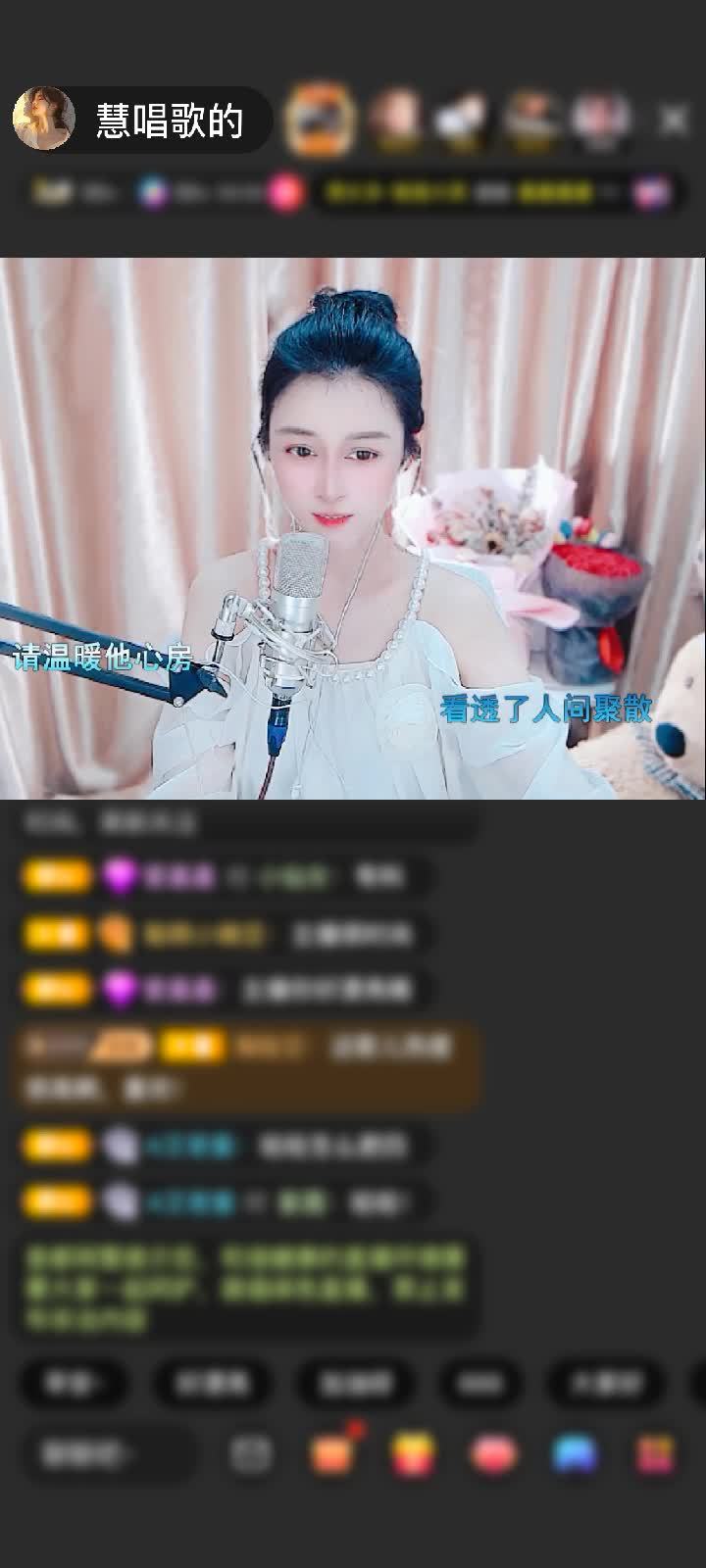Open the gift box with red notification dot

(x=333, y=1455)
